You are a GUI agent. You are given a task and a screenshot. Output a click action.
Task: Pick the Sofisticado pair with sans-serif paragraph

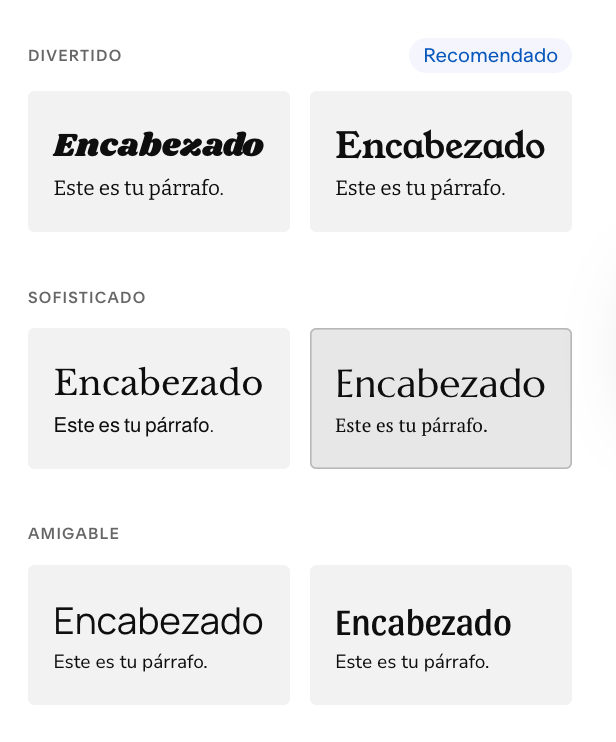coord(159,398)
